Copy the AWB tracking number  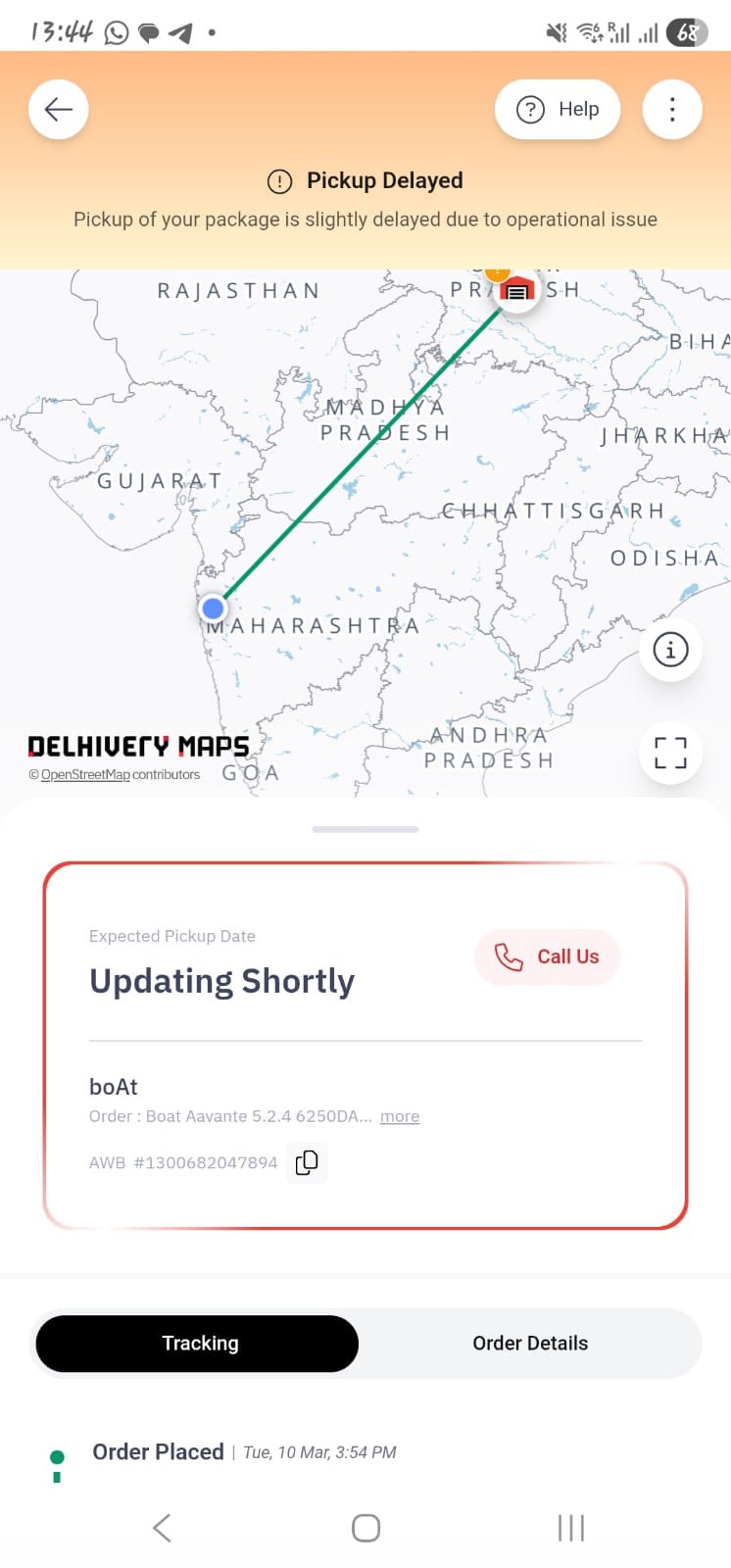(x=307, y=1162)
